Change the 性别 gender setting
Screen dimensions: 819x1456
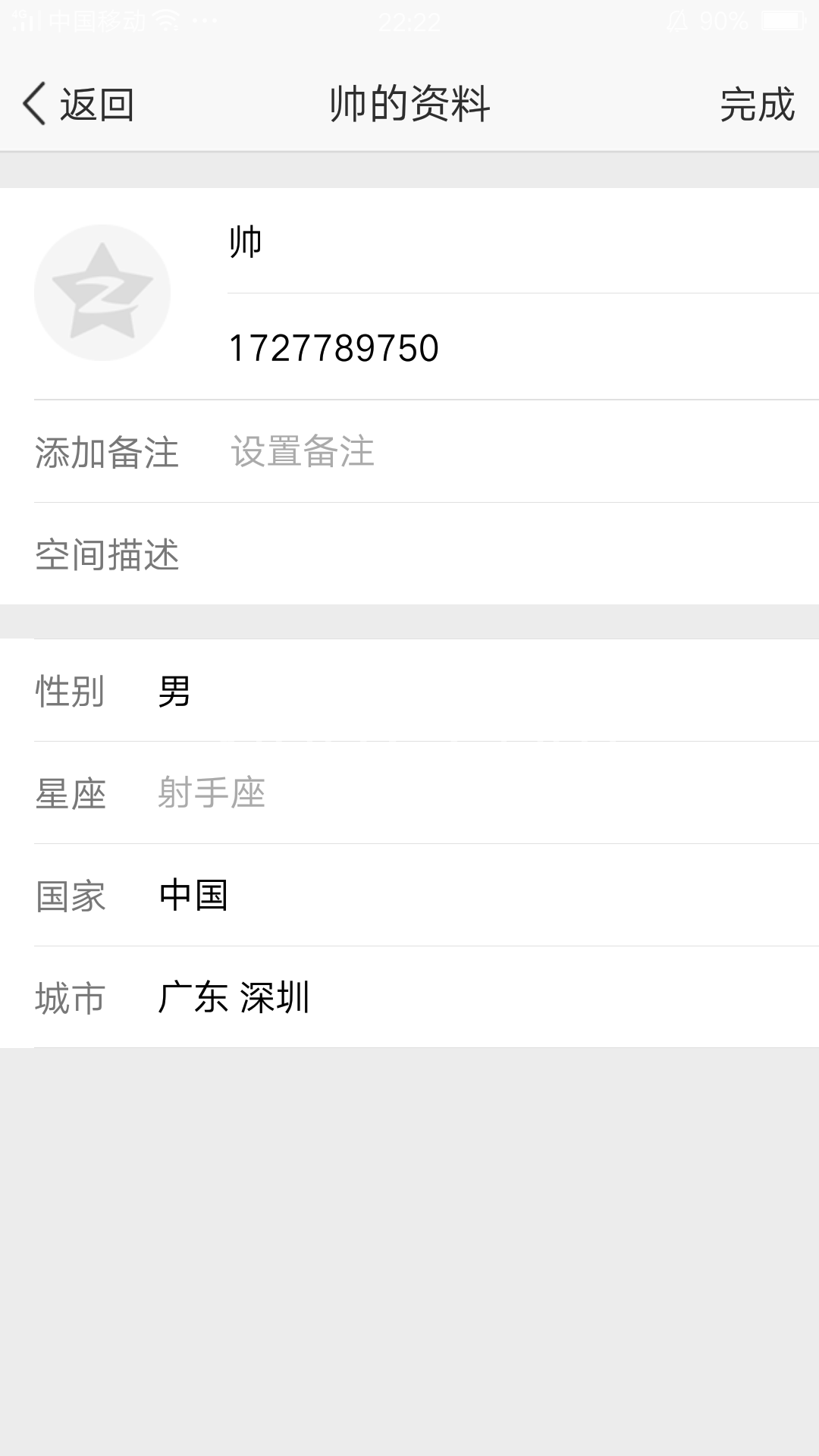pyautogui.click(x=409, y=691)
